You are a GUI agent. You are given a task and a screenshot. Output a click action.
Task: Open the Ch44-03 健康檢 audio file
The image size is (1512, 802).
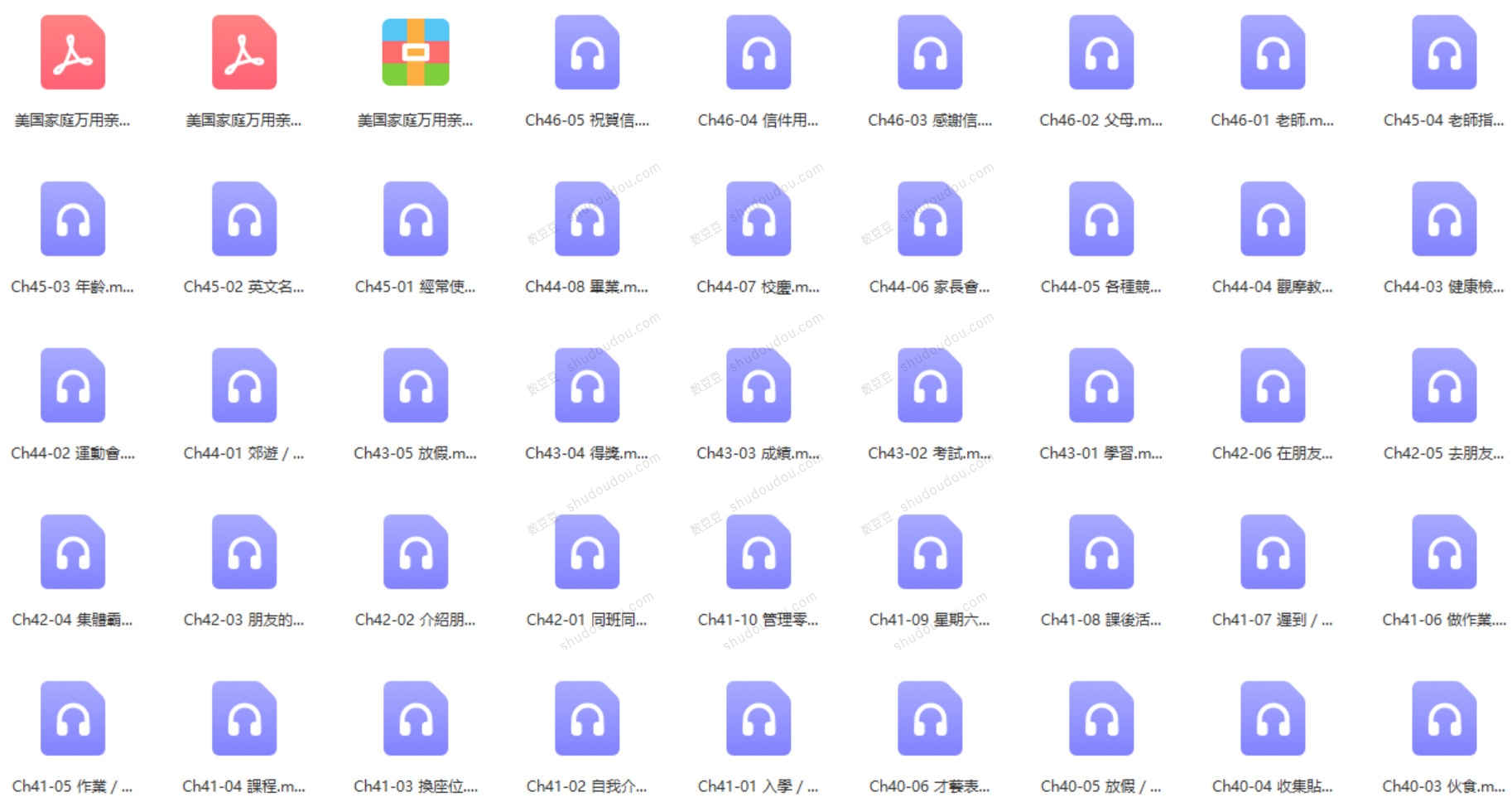pos(1444,220)
